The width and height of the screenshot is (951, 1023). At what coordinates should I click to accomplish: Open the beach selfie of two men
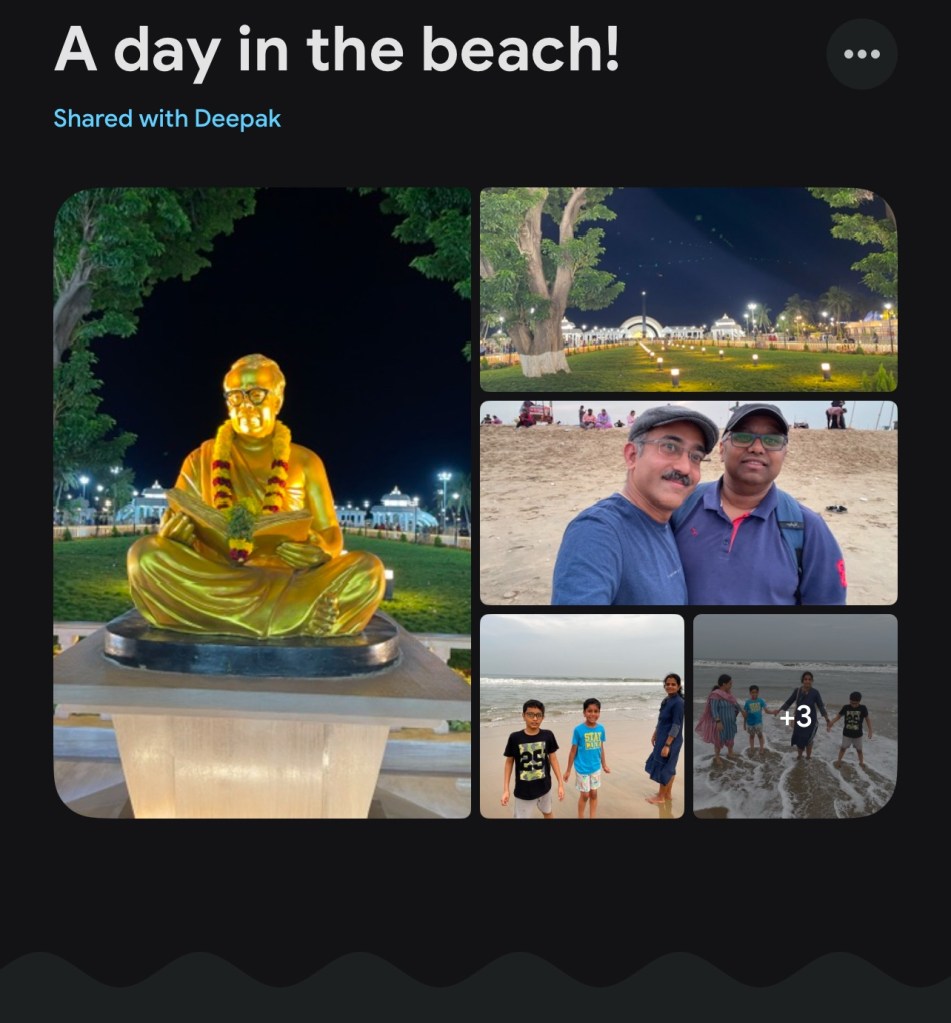click(688, 503)
